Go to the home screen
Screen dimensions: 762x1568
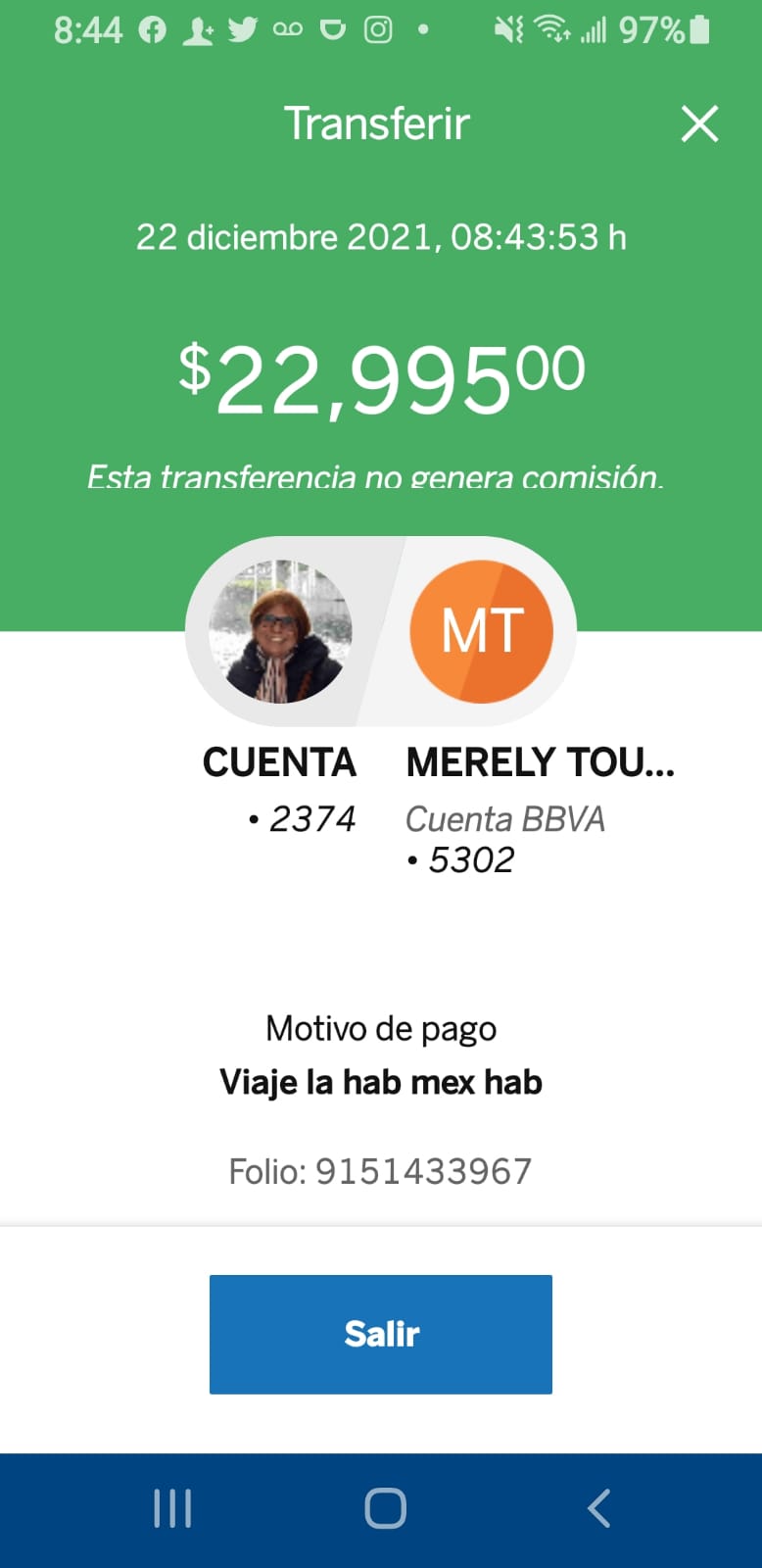385,1508
